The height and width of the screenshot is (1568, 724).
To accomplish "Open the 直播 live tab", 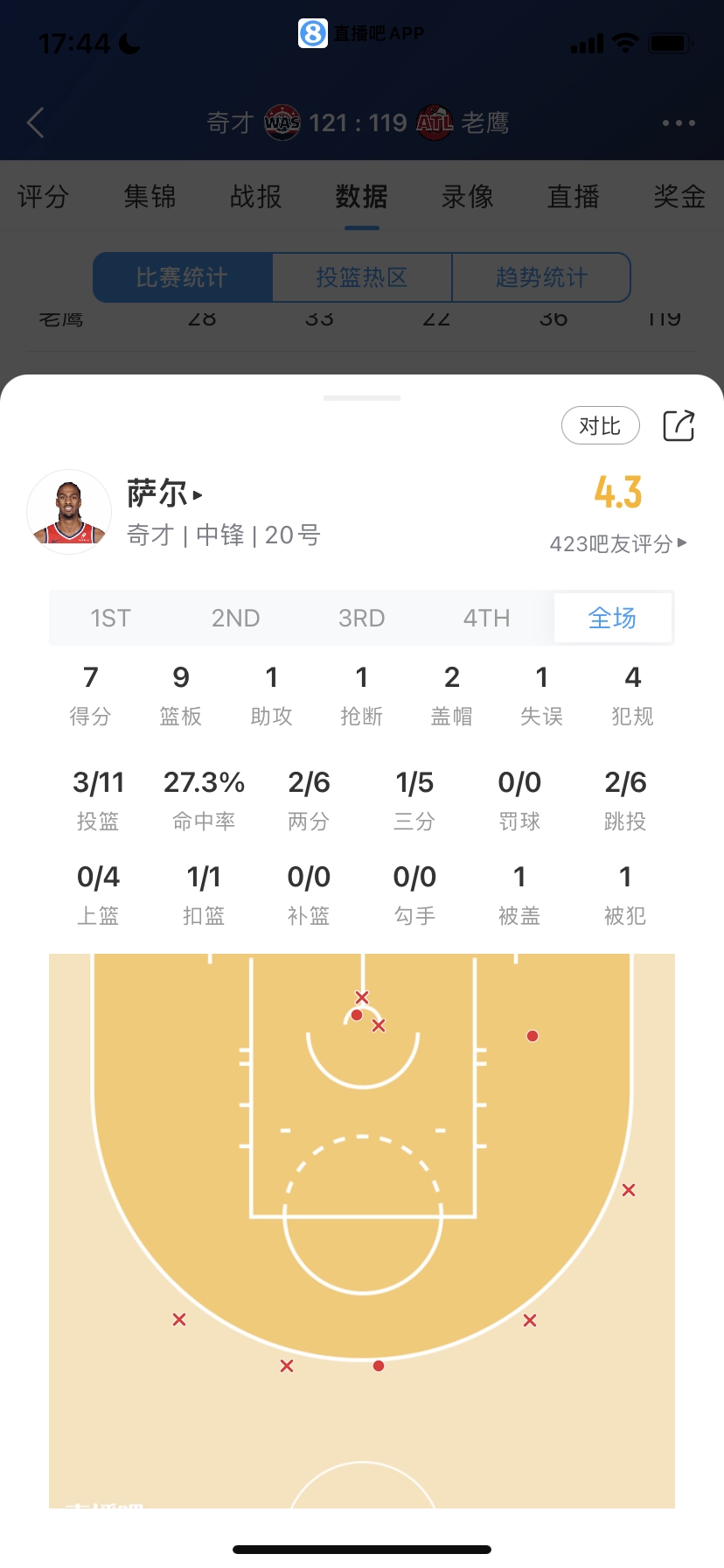I will [573, 197].
